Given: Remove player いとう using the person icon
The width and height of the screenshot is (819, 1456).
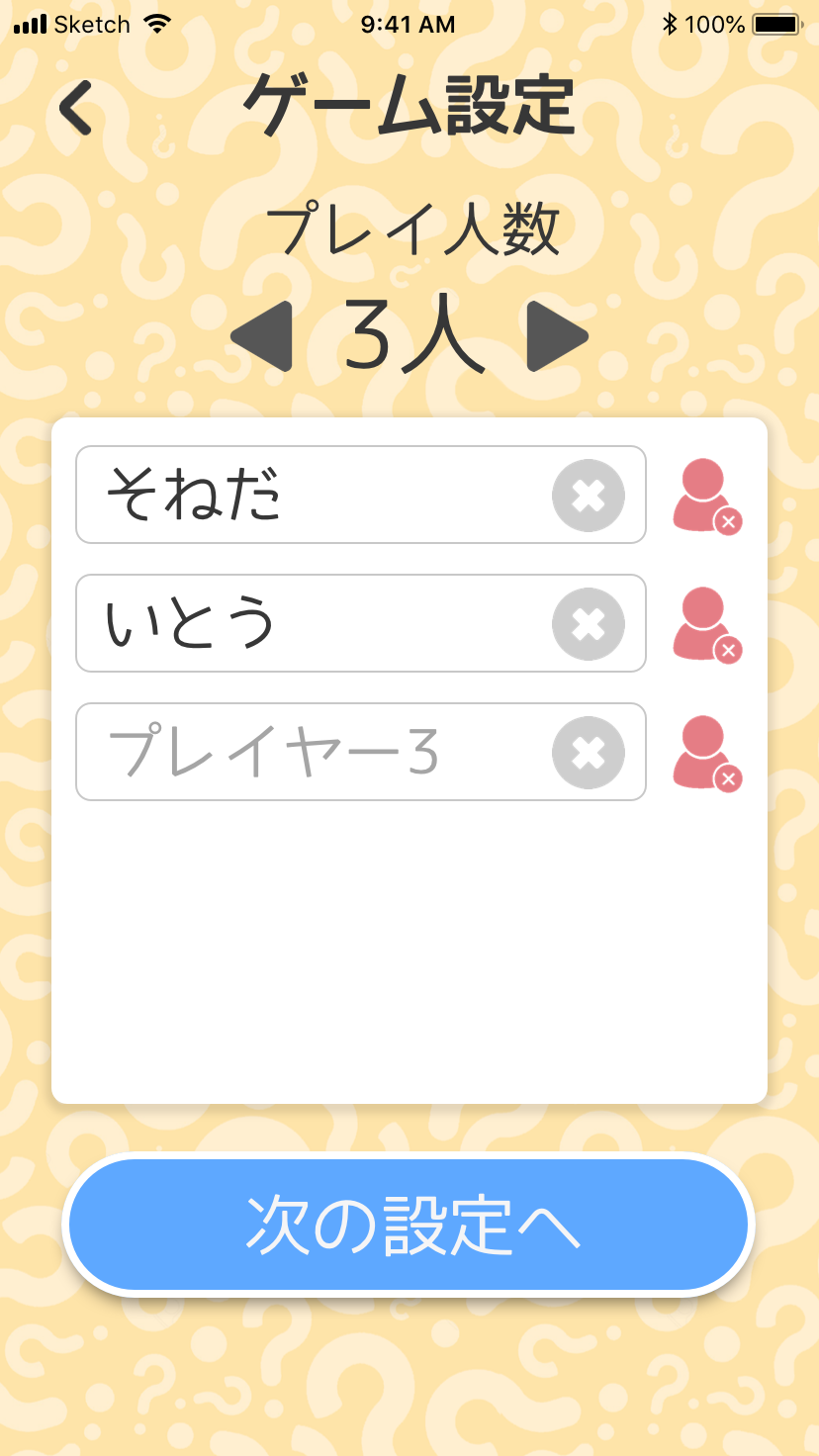Looking at the screenshot, I should pos(706,624).
